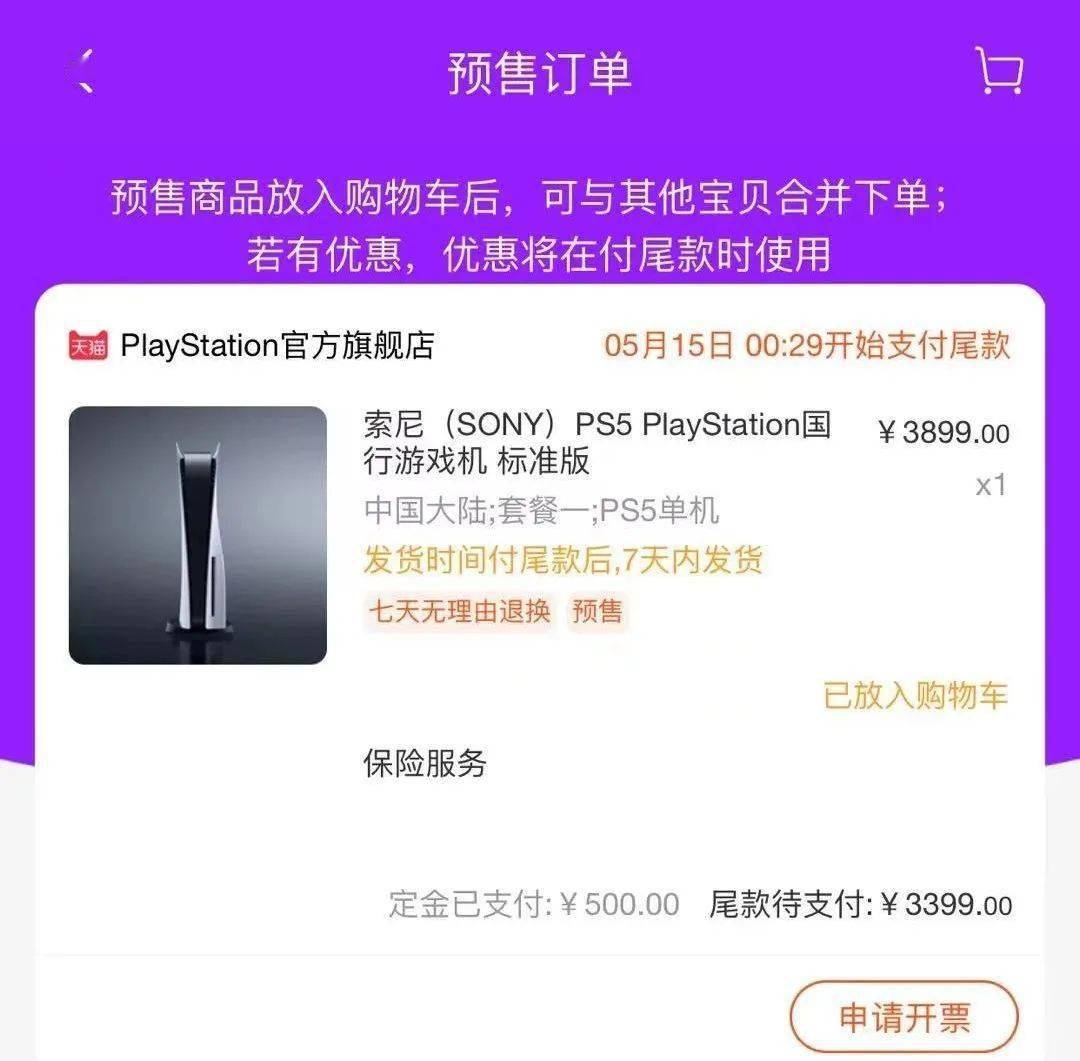Open the shopping cart icon
Viewport: 1080px width, 1061px height.
tap(999, 72)
